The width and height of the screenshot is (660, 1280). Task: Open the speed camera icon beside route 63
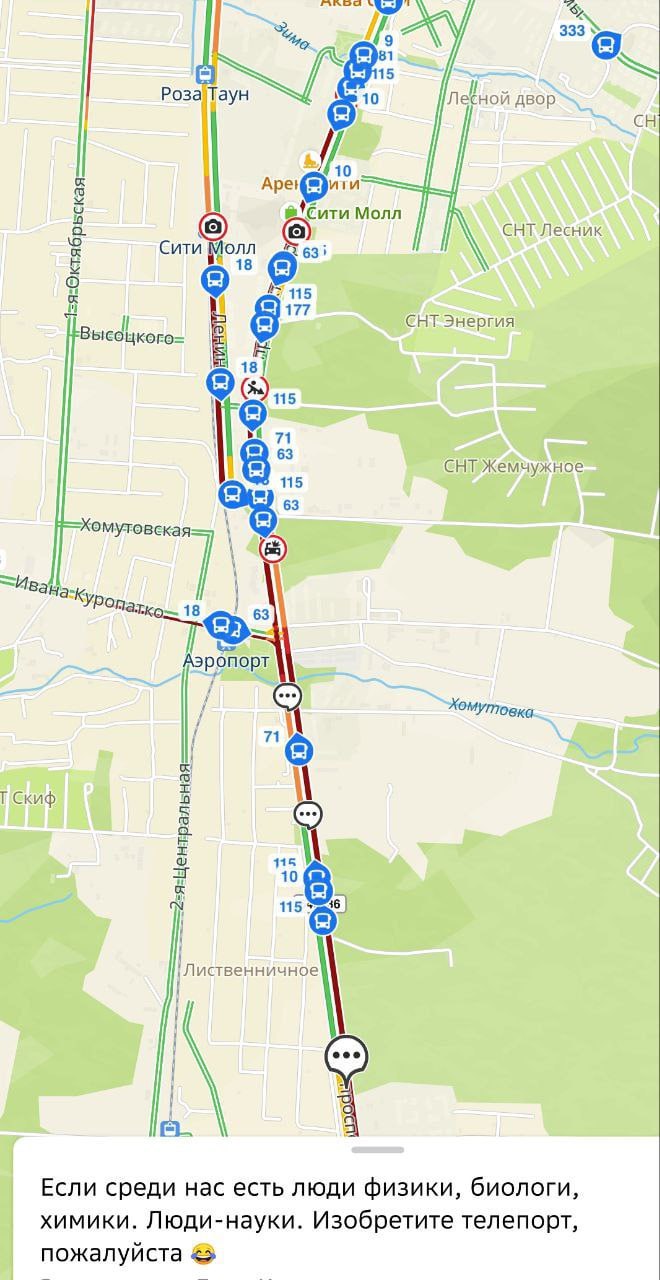pyautogui.click(x=296, y=232)
